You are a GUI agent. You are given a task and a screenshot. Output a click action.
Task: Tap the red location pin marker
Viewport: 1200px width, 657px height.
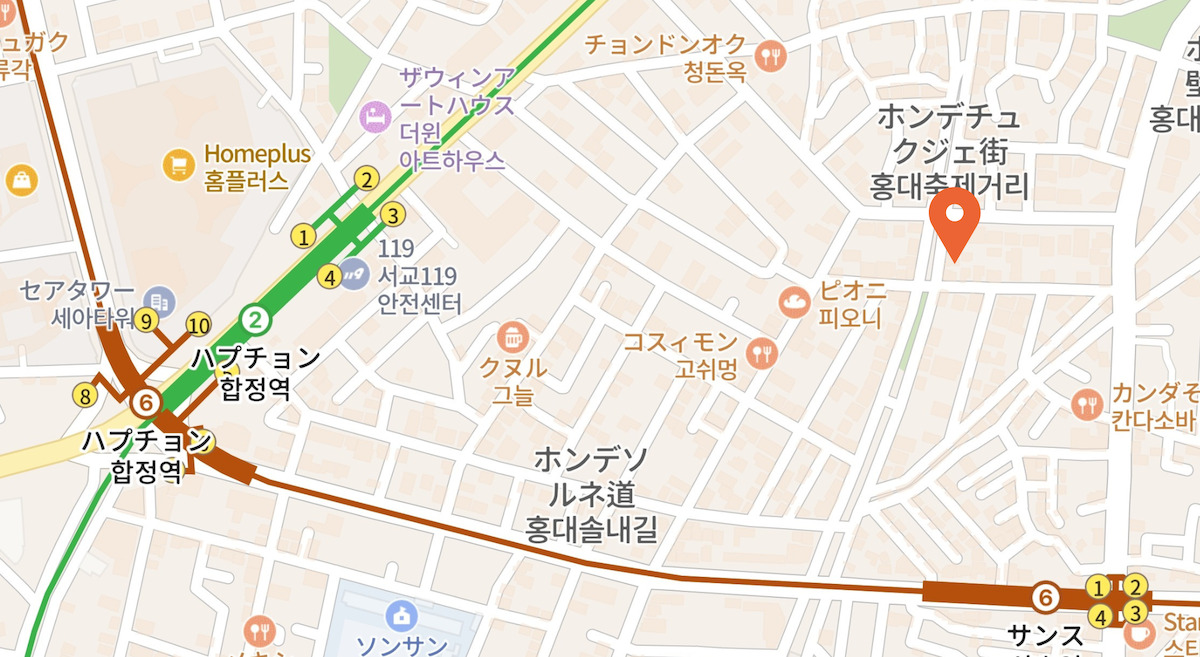[x=954, y=221]
